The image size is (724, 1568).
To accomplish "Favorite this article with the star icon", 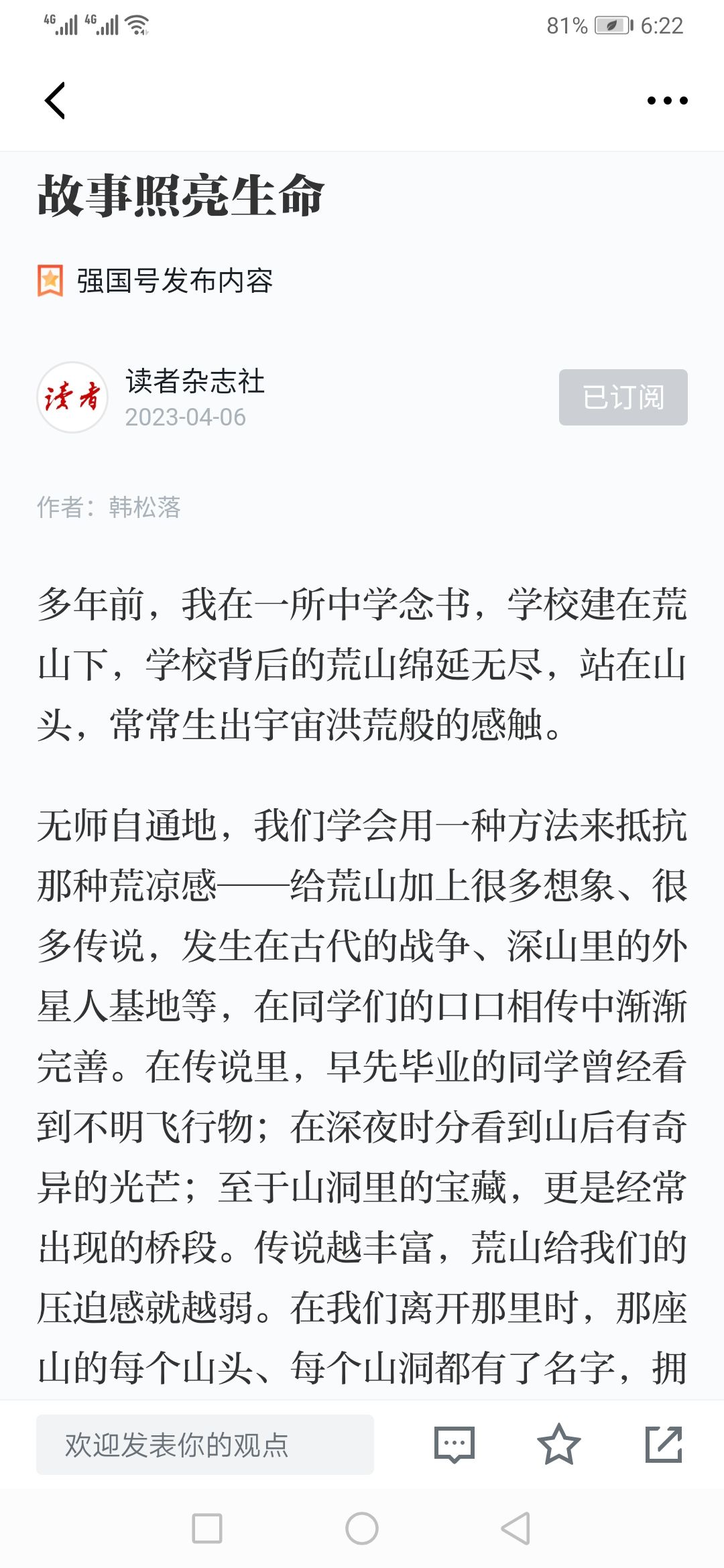I will [558, 1444].
